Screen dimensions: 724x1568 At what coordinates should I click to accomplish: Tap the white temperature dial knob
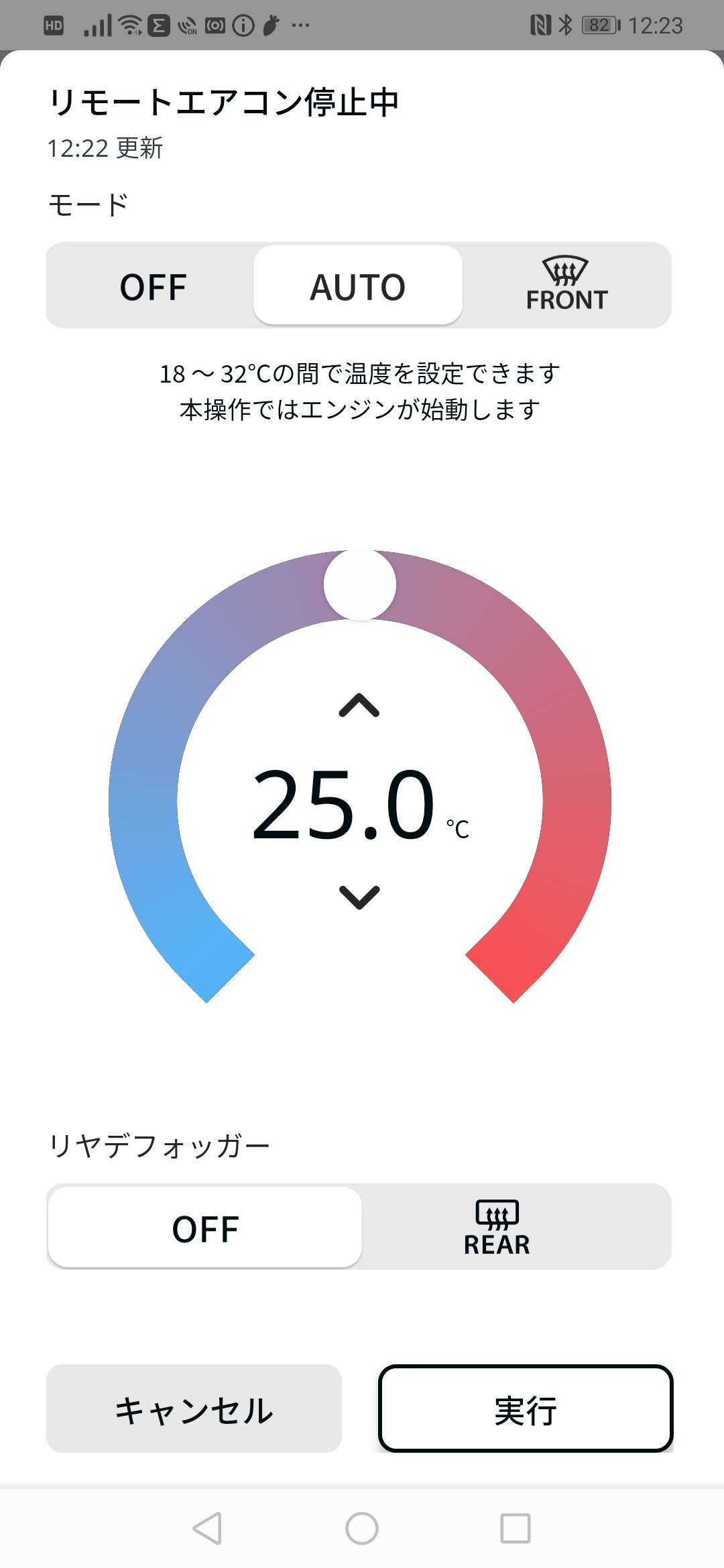click(x=360, y=585)
